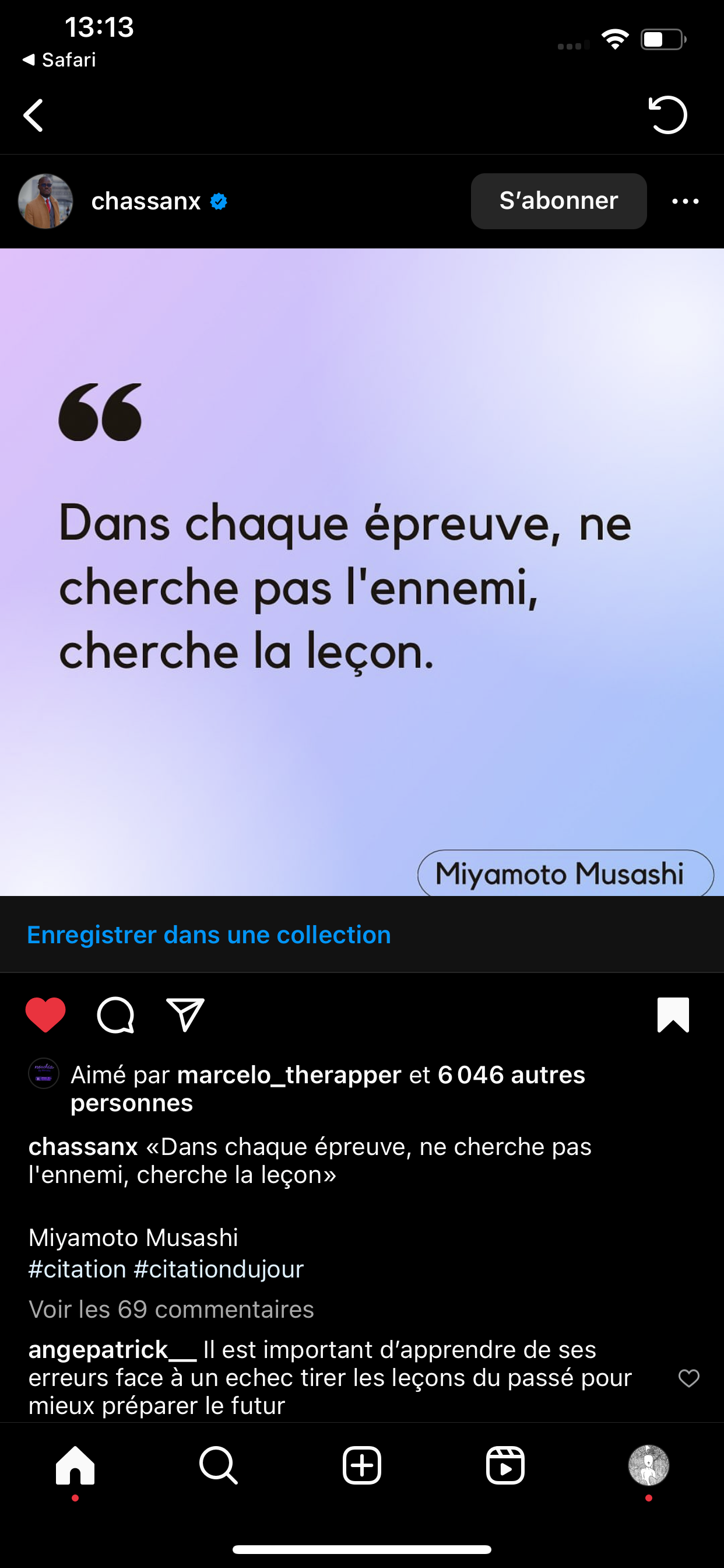View all 69 comments

pyautogui.click(x=171, y=1310)
